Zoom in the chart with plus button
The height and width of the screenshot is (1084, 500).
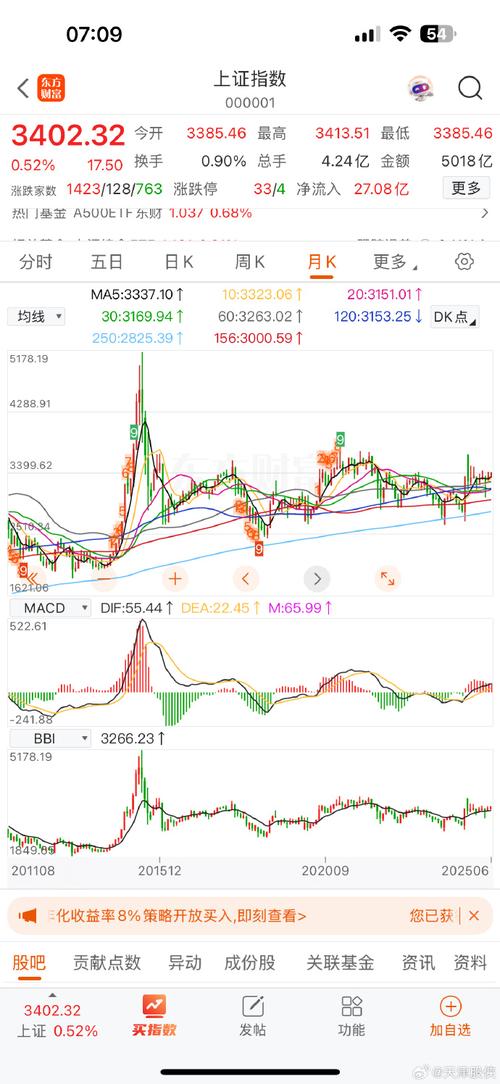(176, 579)
